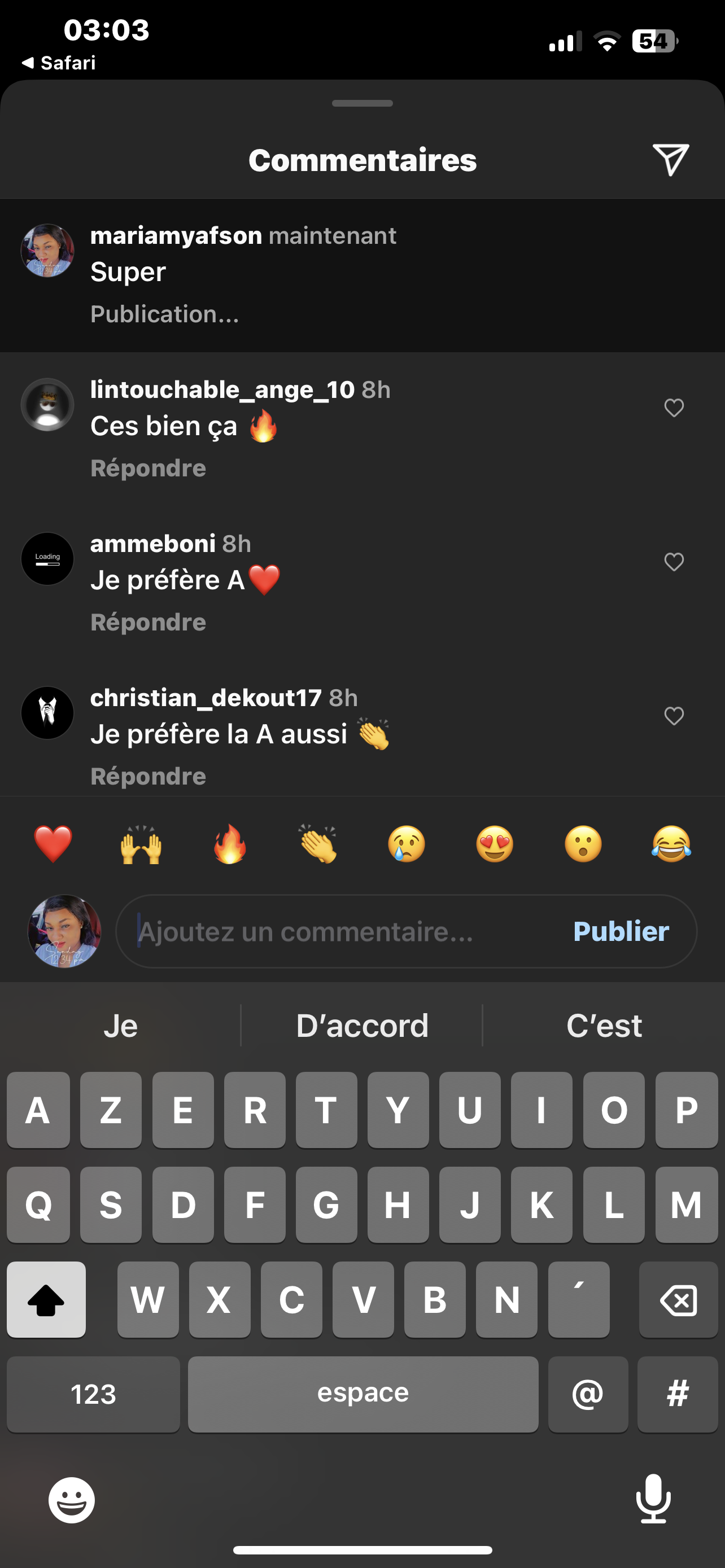Insert the raised hands quick emoji
The image size is (725, 1568).
[141, 844]
